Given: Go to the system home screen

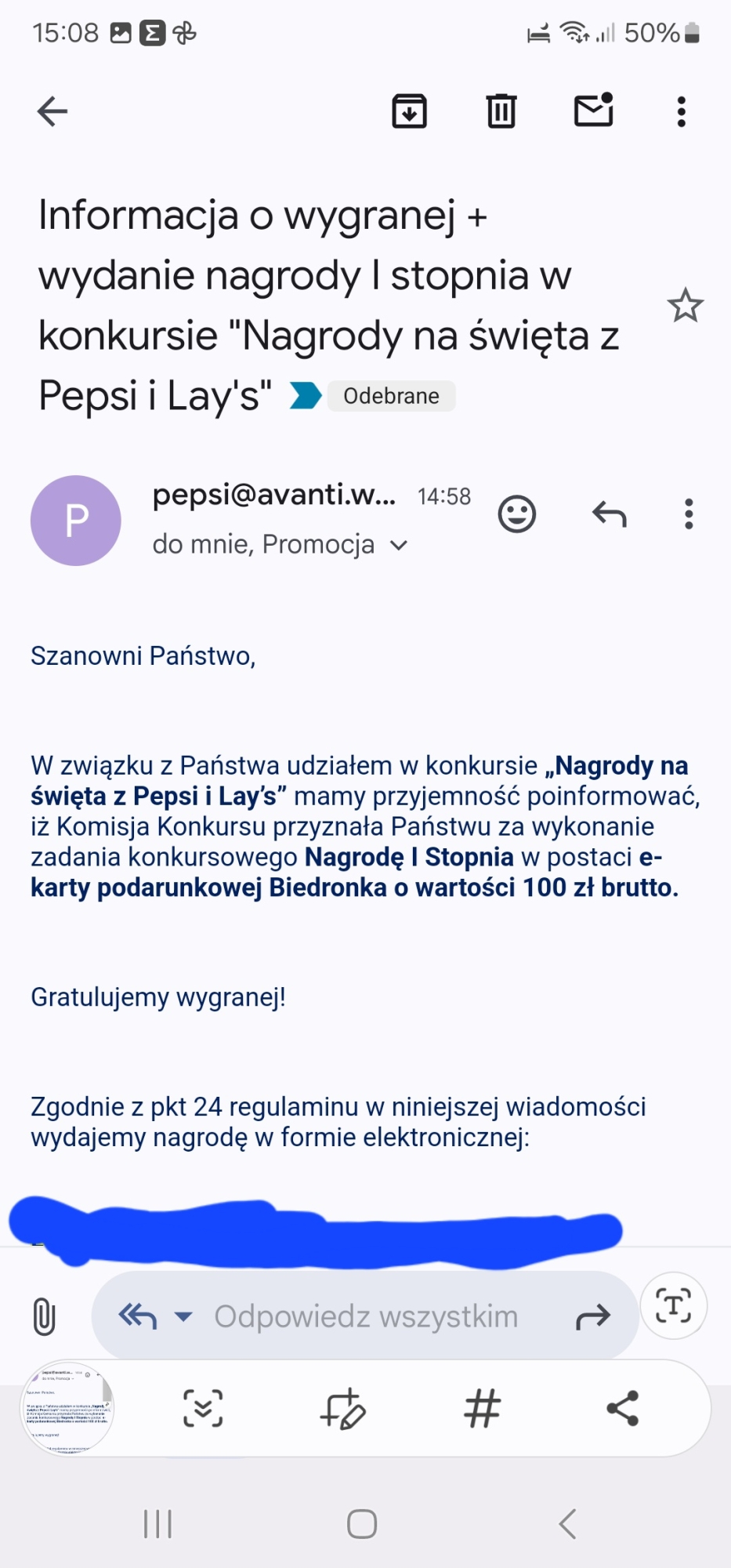Looking at the screenshot, I should tap(362, 1524).
